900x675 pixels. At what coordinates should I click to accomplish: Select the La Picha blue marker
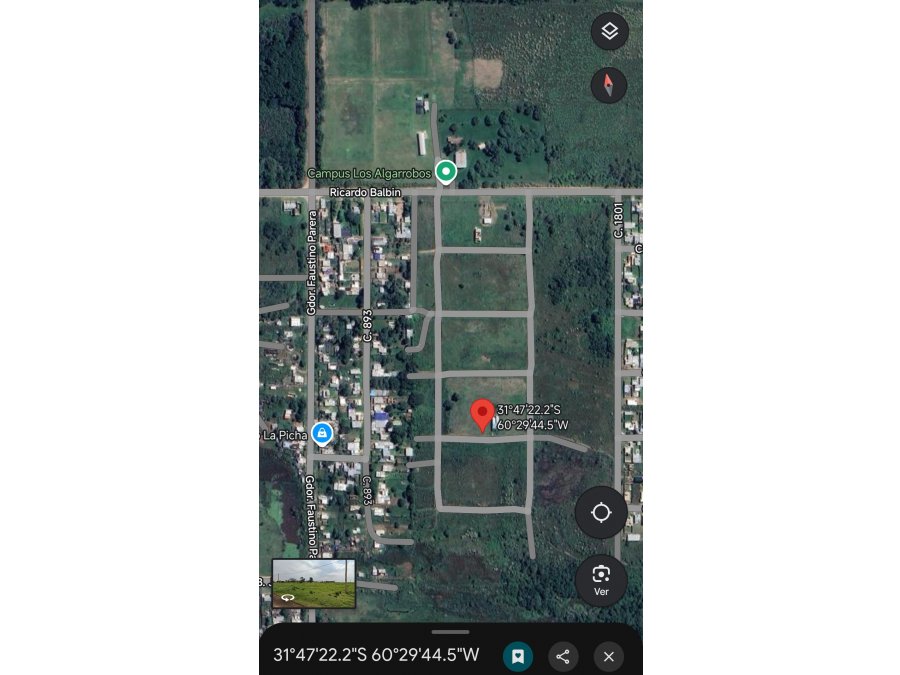pos(322,433)
